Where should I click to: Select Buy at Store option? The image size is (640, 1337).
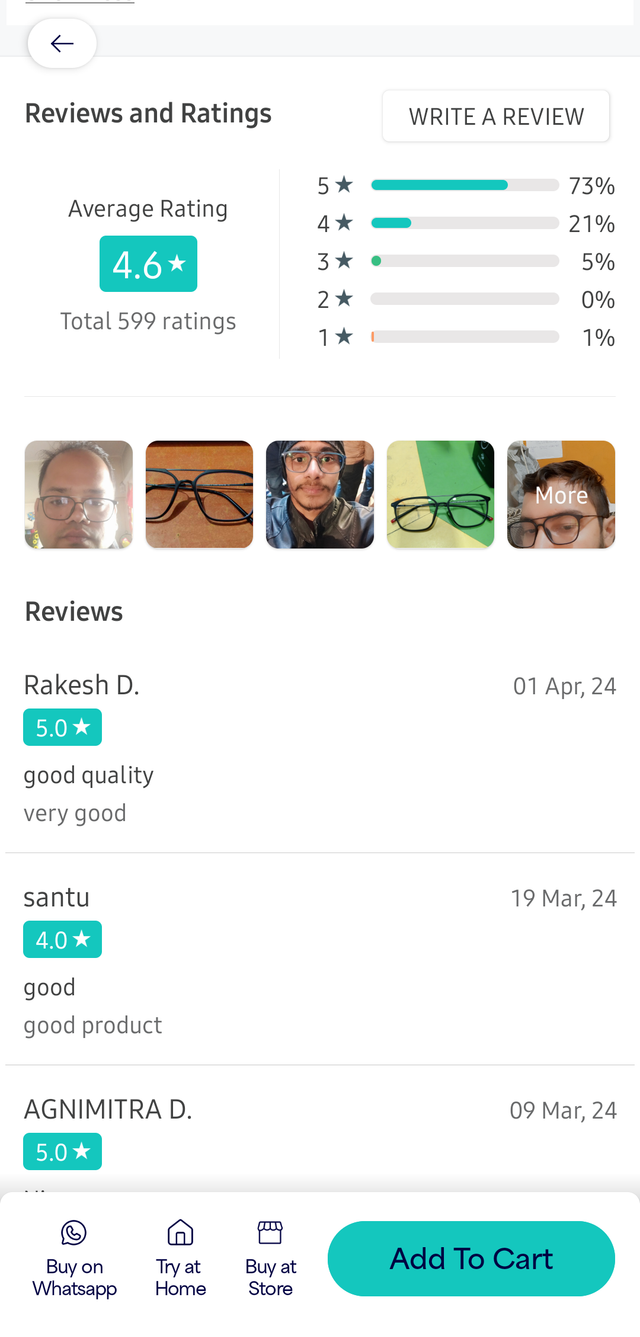coord(270,1258)
